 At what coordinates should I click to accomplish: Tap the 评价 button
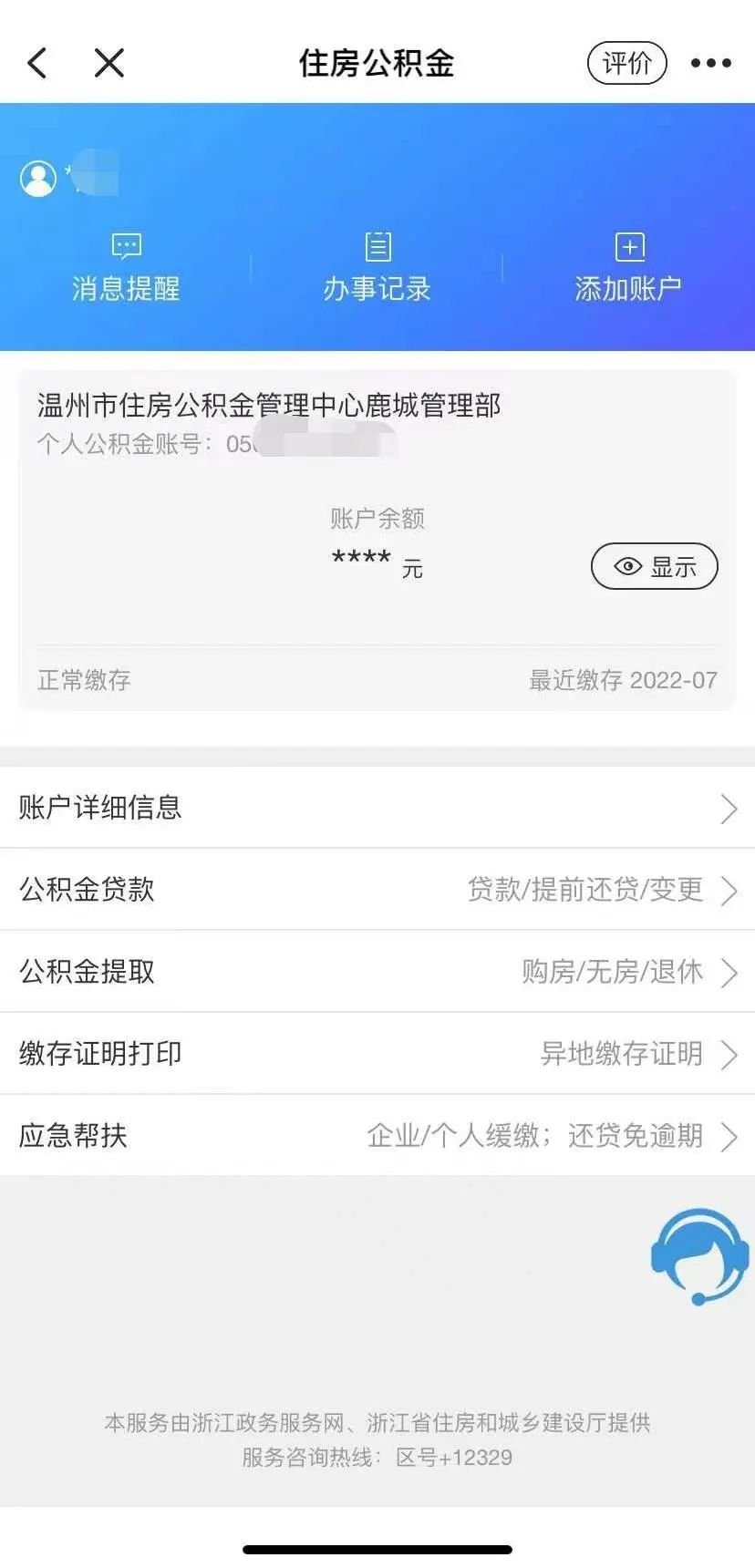[x=627, y=63]
